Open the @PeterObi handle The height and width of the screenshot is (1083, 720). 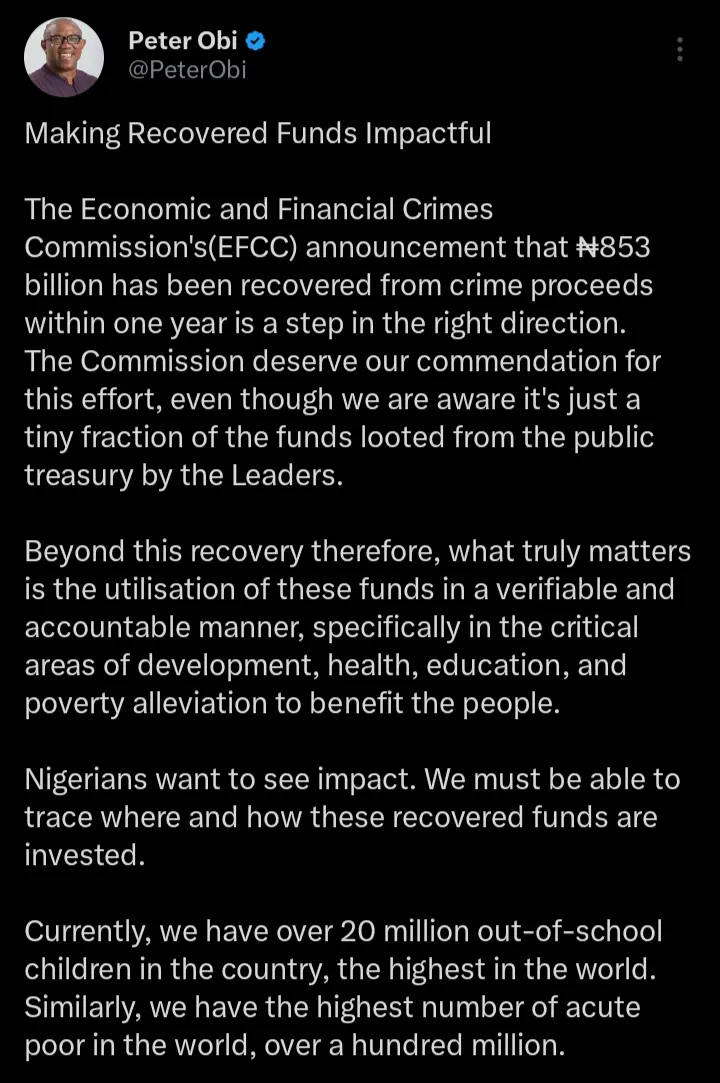pyautogui.click(x=187, y=70)
